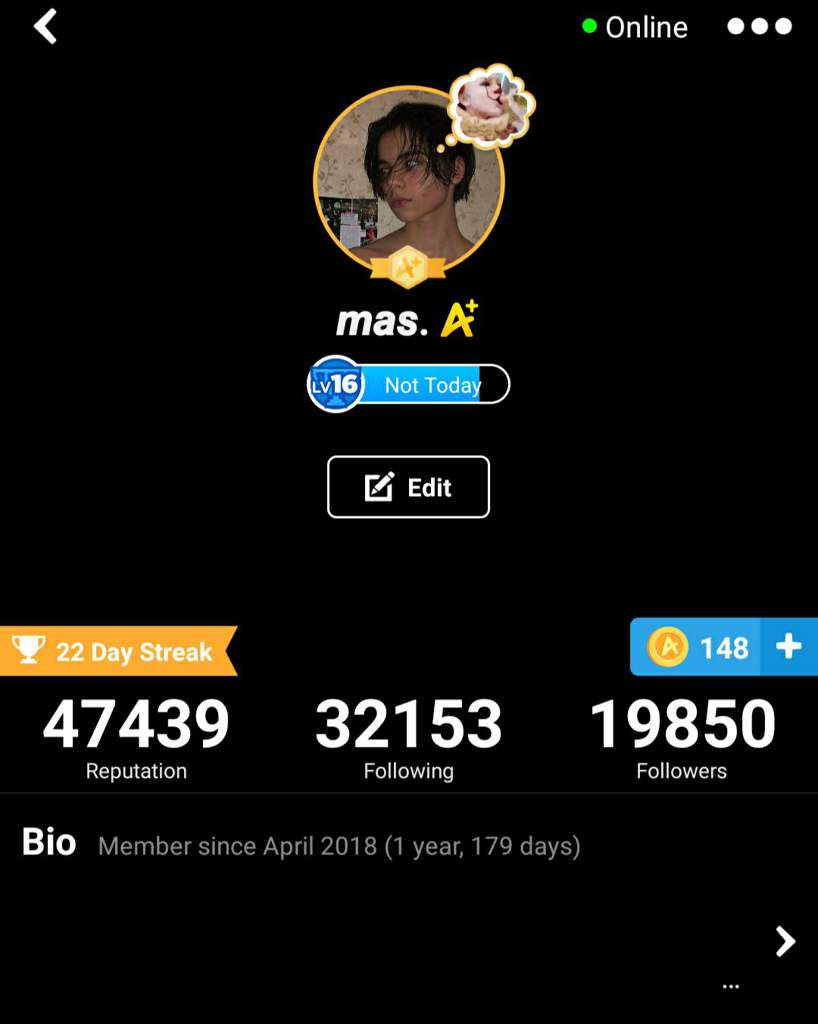Image resolution: width=818 pixels, height=1024 pixels.
Task: Open the 22 Day Streak banner
Action: coord(118,651)
